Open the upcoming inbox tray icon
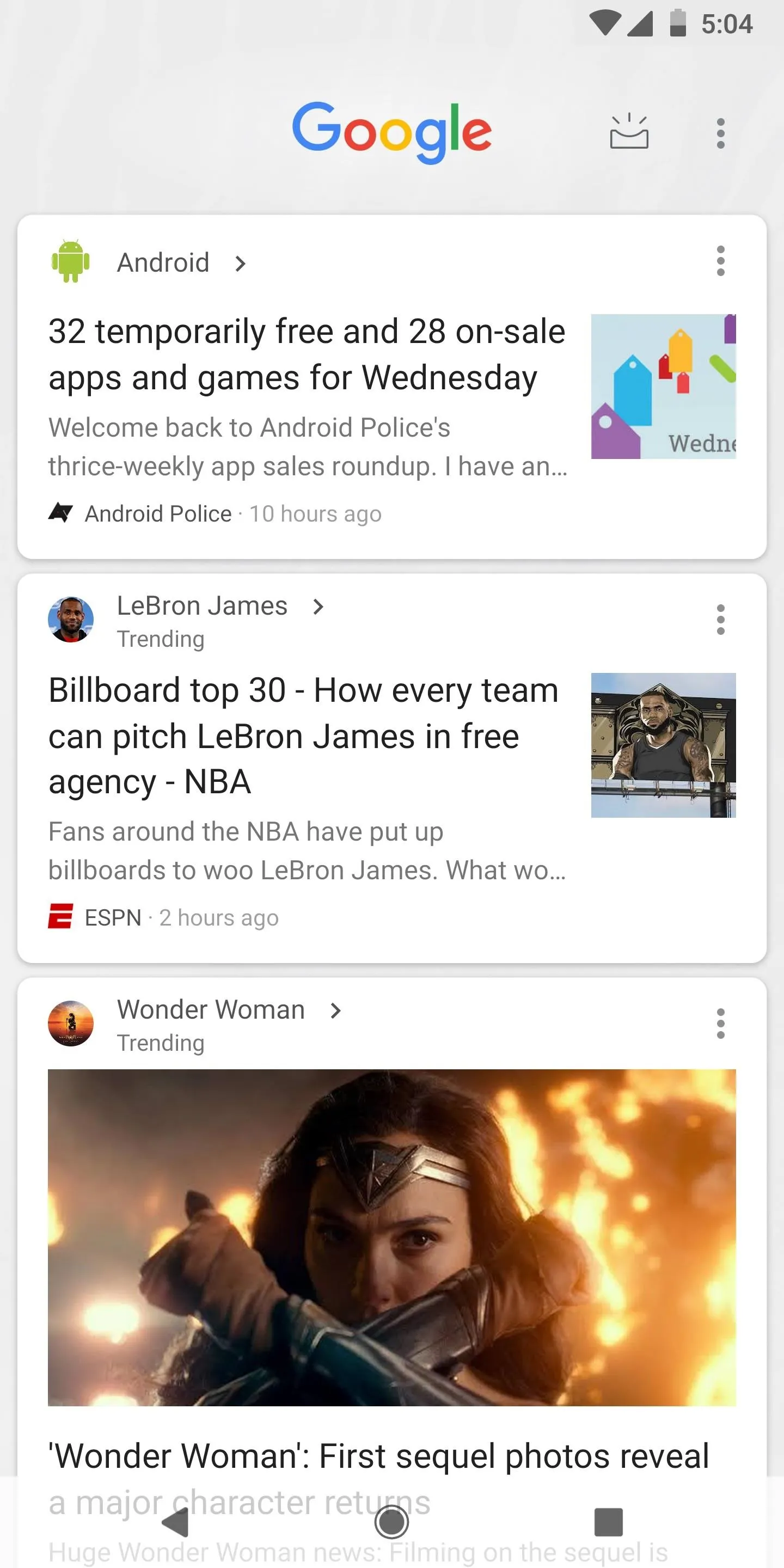This screenshot has height=1568, width=784. point(629,132)
